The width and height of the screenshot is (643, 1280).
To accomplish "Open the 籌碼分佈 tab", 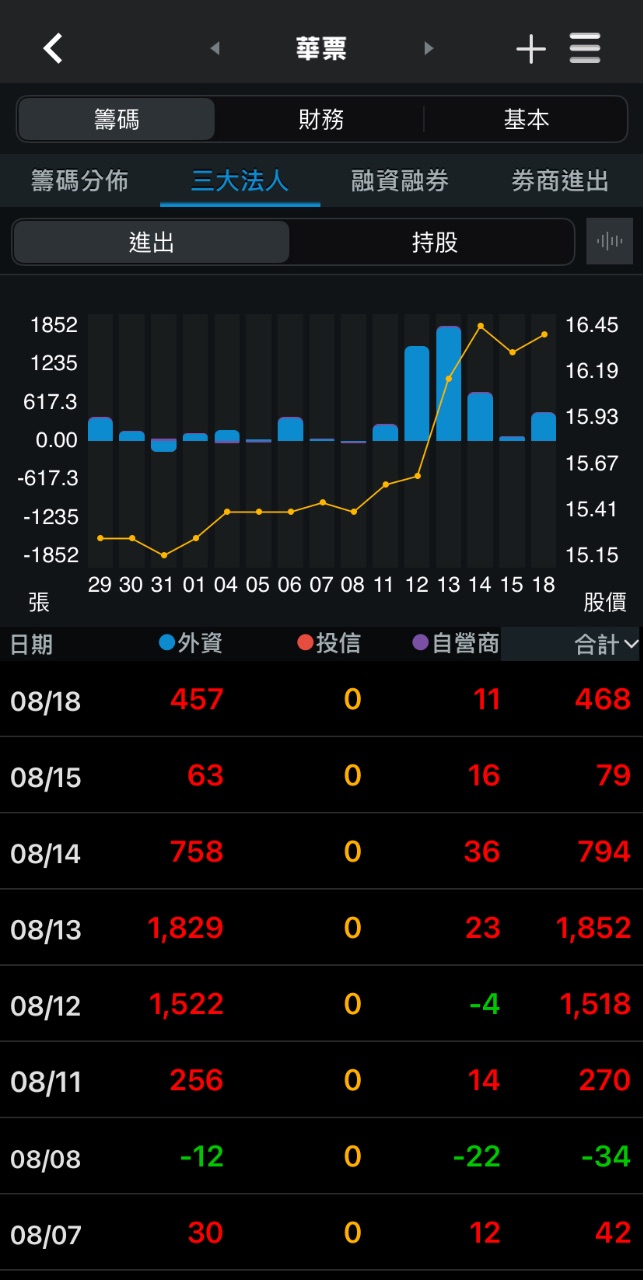I will [80, 181].
